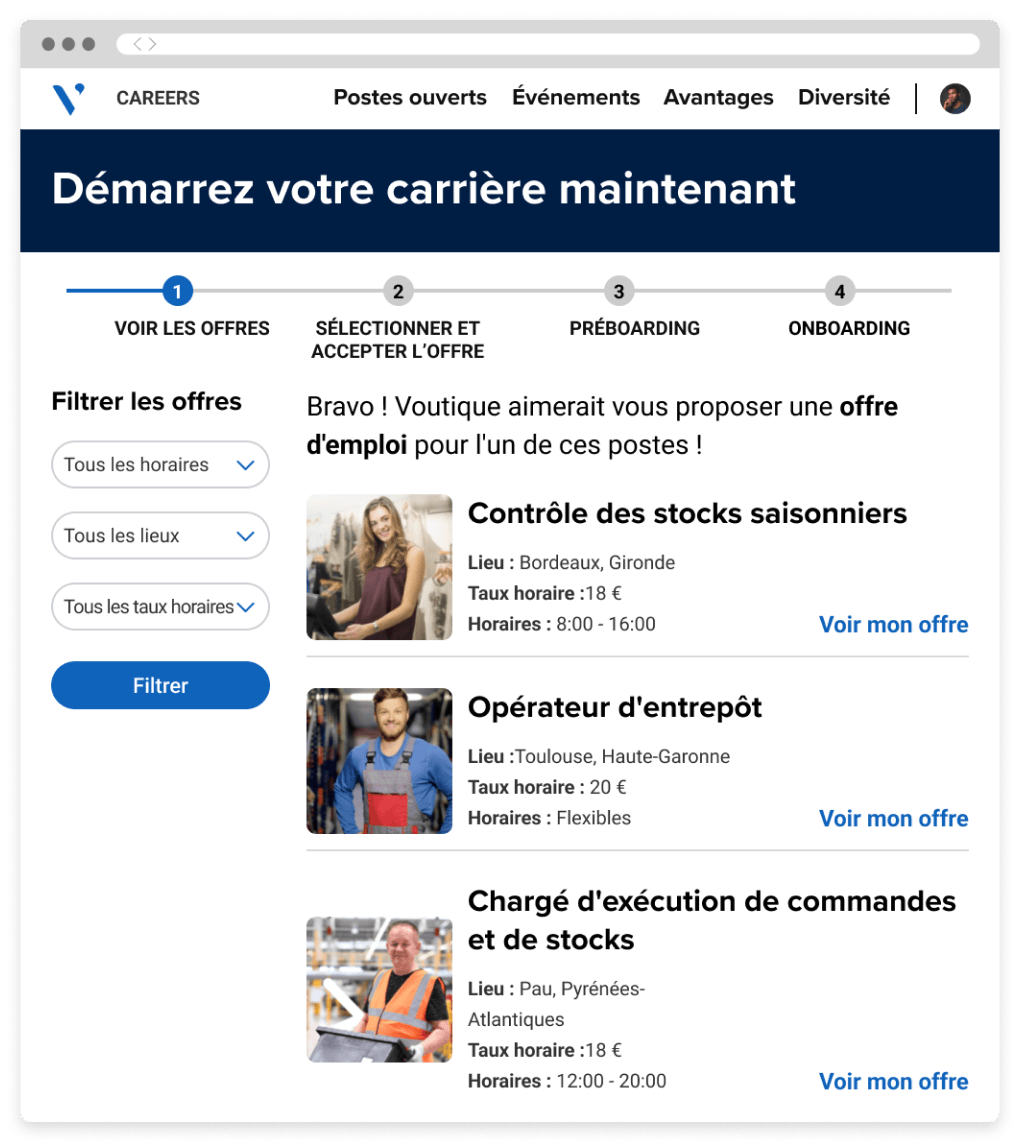View the offer for Opérateur d'entrepôt
This screenshot has height=1144, width=1020.
(893, 819)
